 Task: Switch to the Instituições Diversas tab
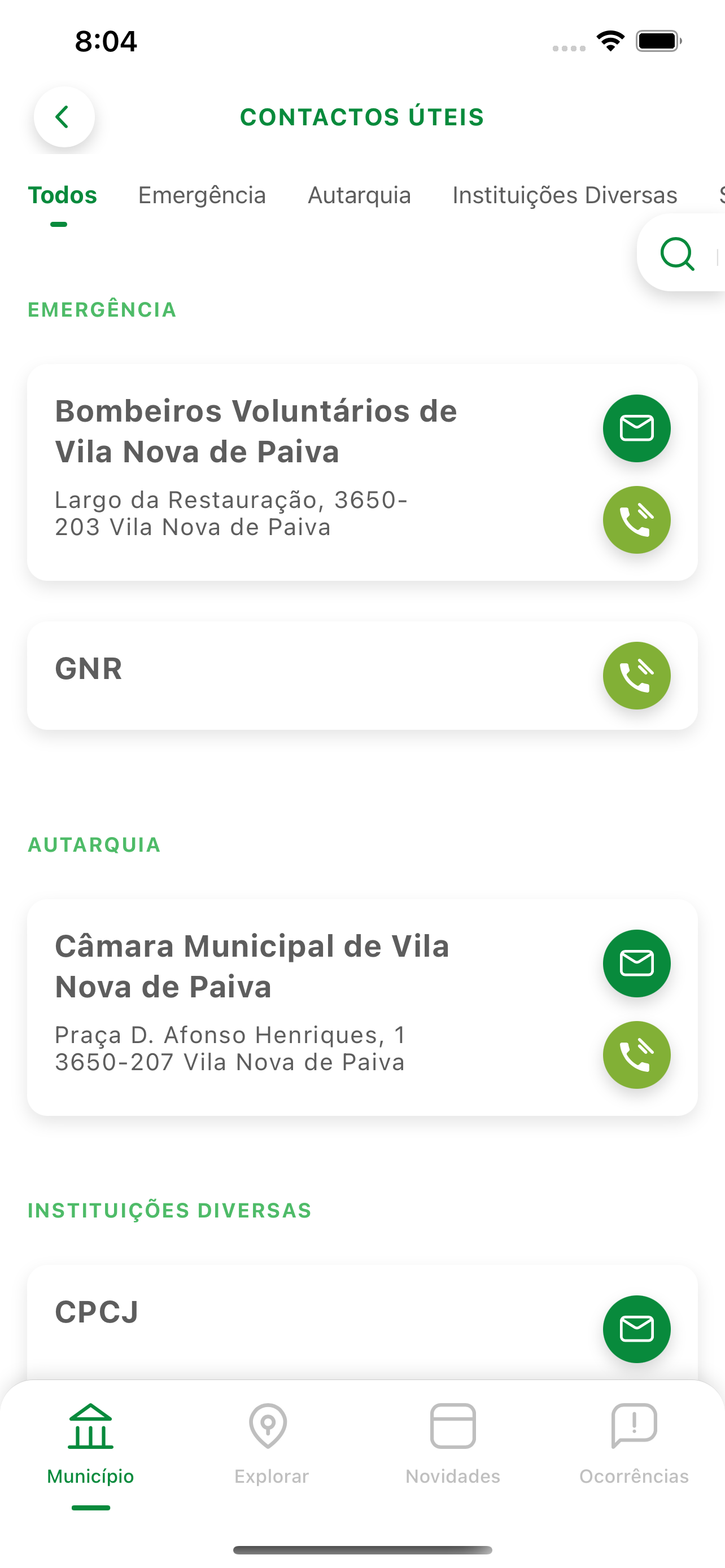click(565, 195)
